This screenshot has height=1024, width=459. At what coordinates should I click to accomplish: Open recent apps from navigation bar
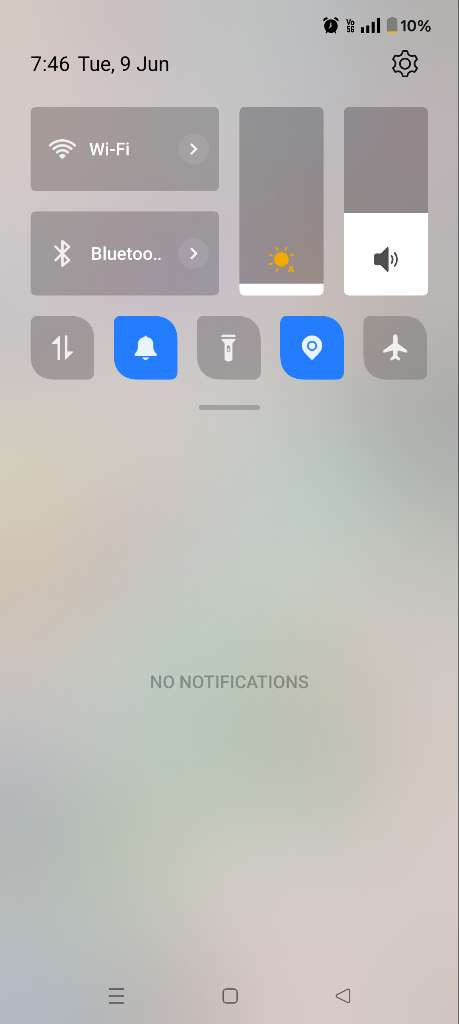point(116,996)
